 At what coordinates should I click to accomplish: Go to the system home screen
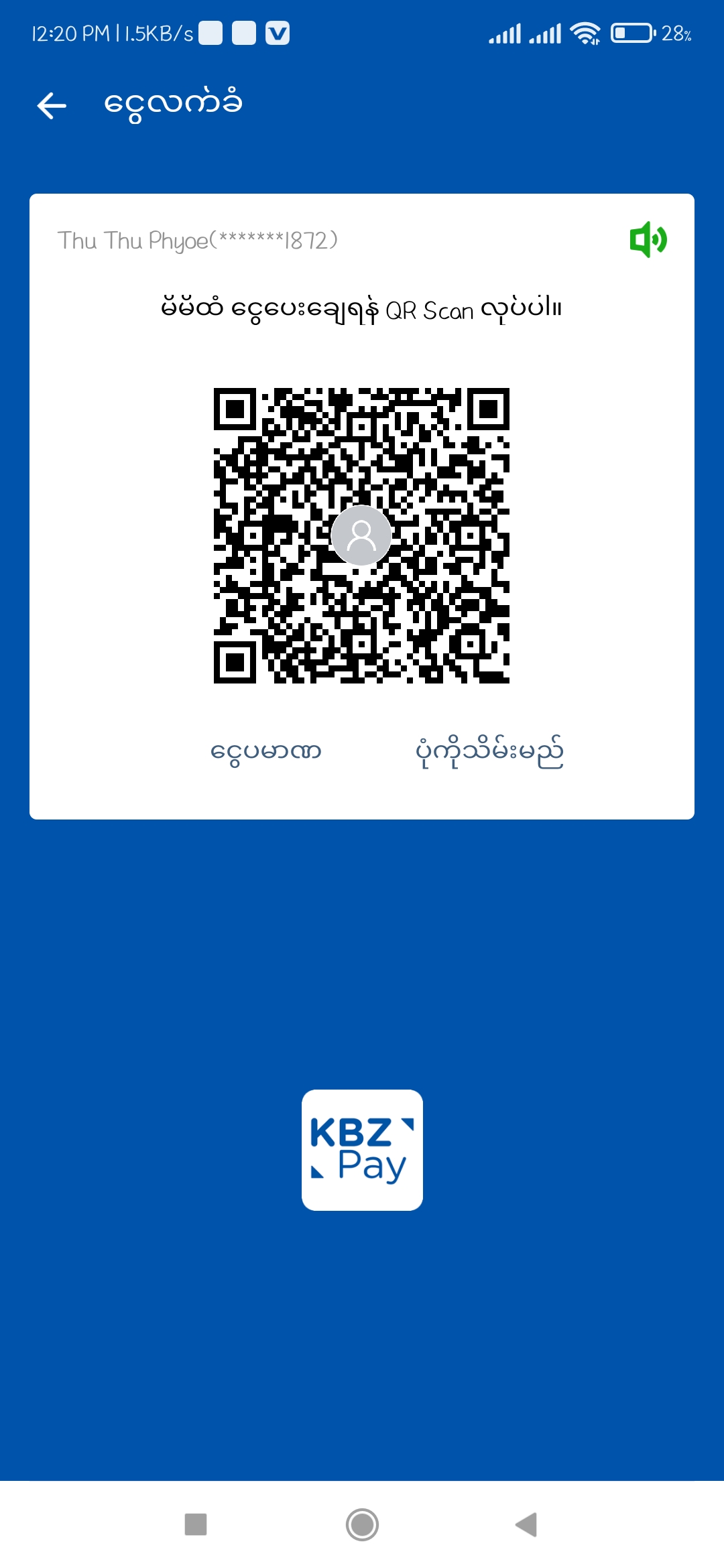tap(362, 1524)
